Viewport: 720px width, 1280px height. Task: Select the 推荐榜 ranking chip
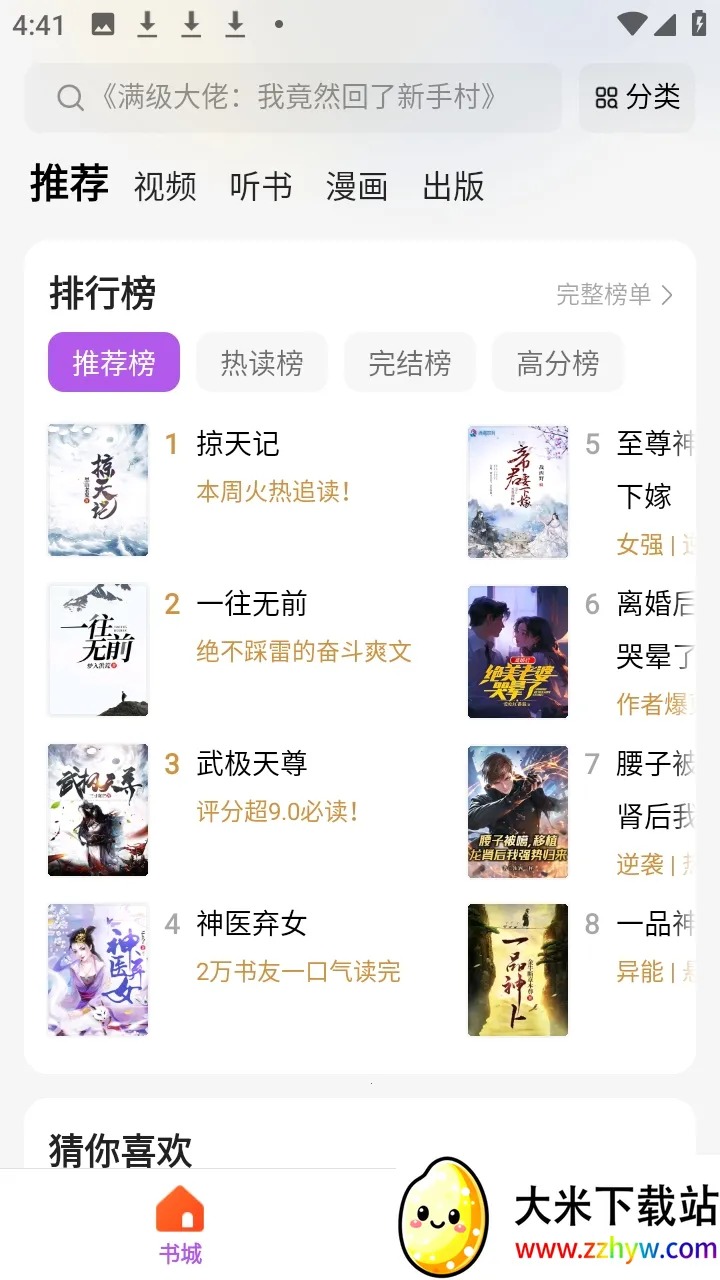114,363
